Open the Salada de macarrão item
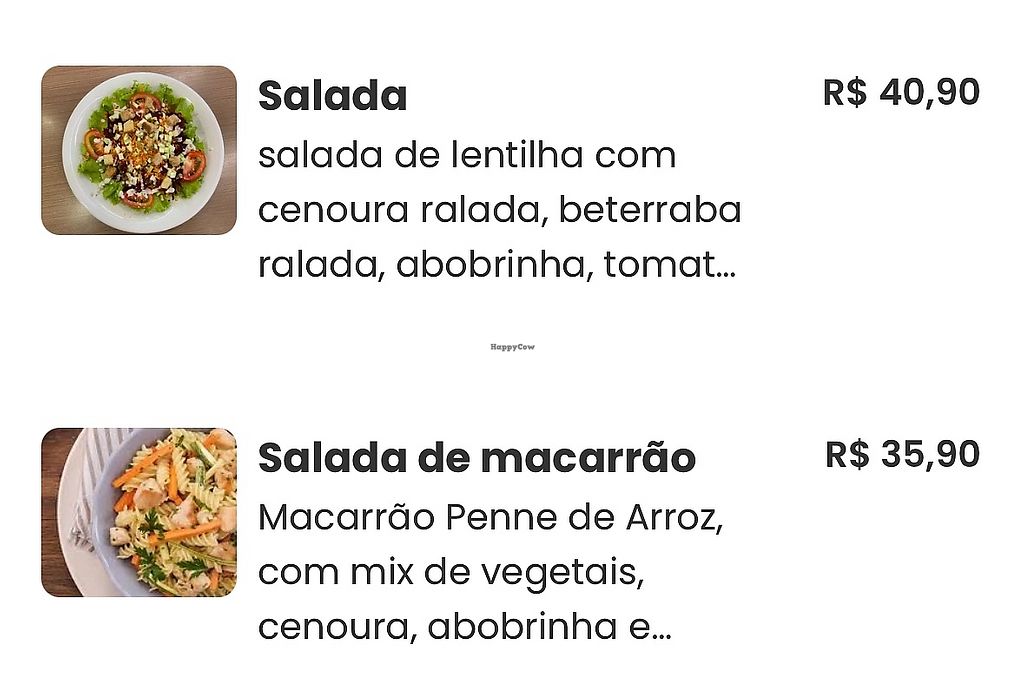1024x694 pixels. pos(476,459)
